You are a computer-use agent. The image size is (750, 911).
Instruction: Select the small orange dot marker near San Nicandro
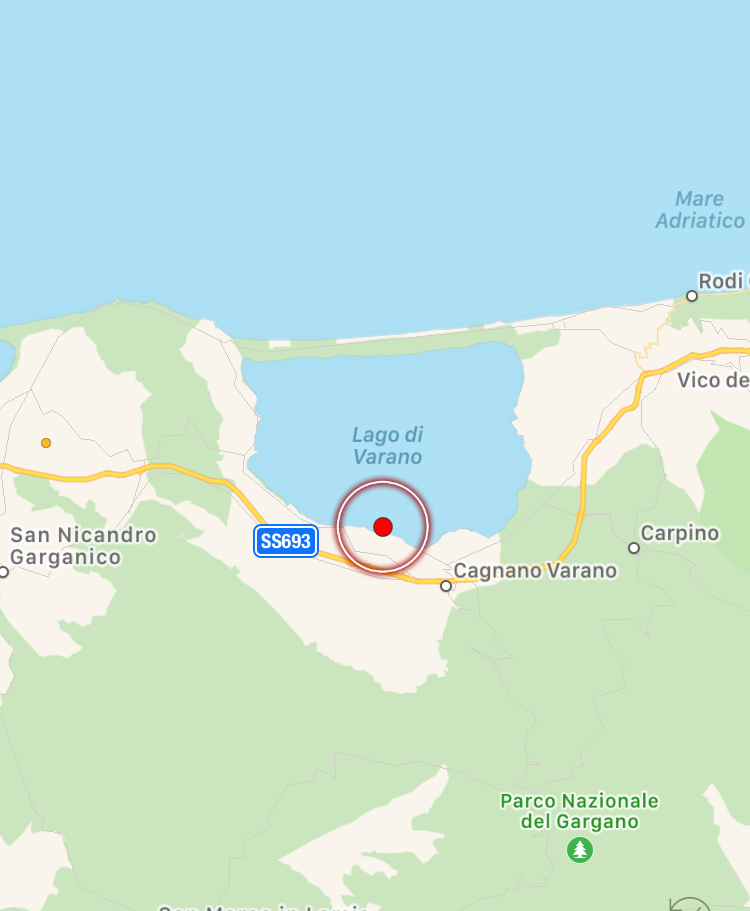click(46, 443)
